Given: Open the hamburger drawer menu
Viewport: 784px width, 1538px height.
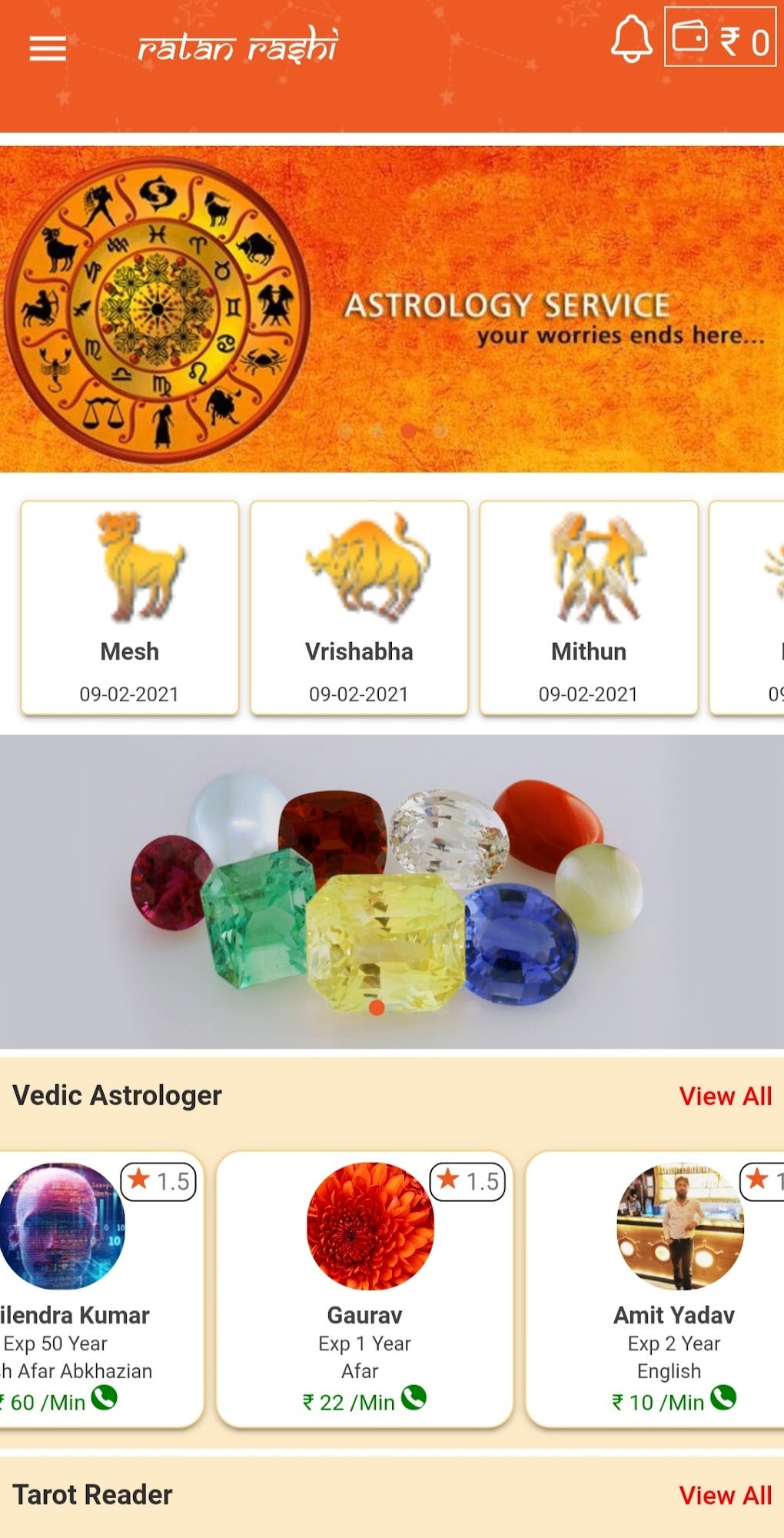Looking at the screenshot, I should point(48,48).
